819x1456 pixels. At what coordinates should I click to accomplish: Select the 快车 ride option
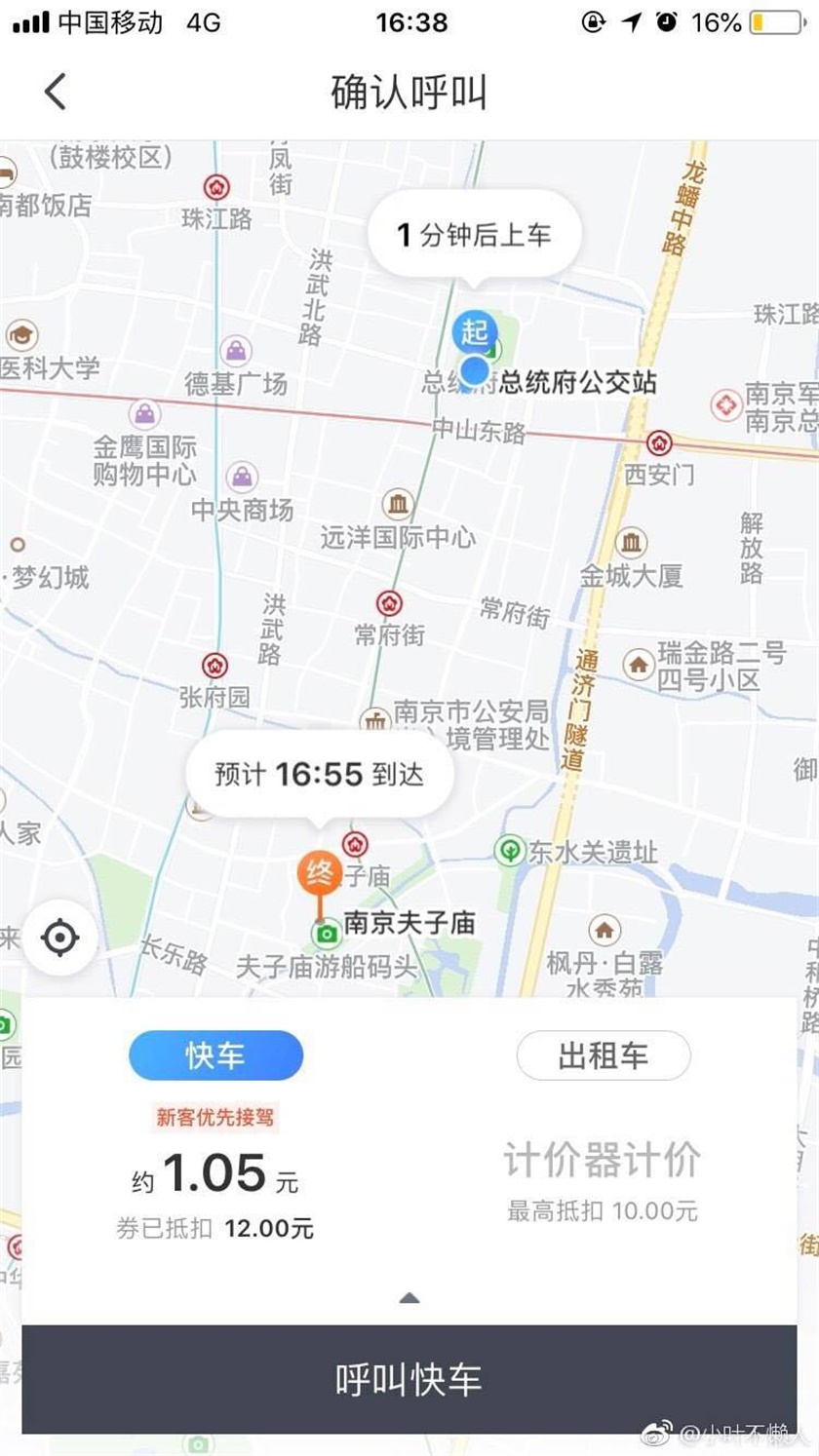(215, 1055)
